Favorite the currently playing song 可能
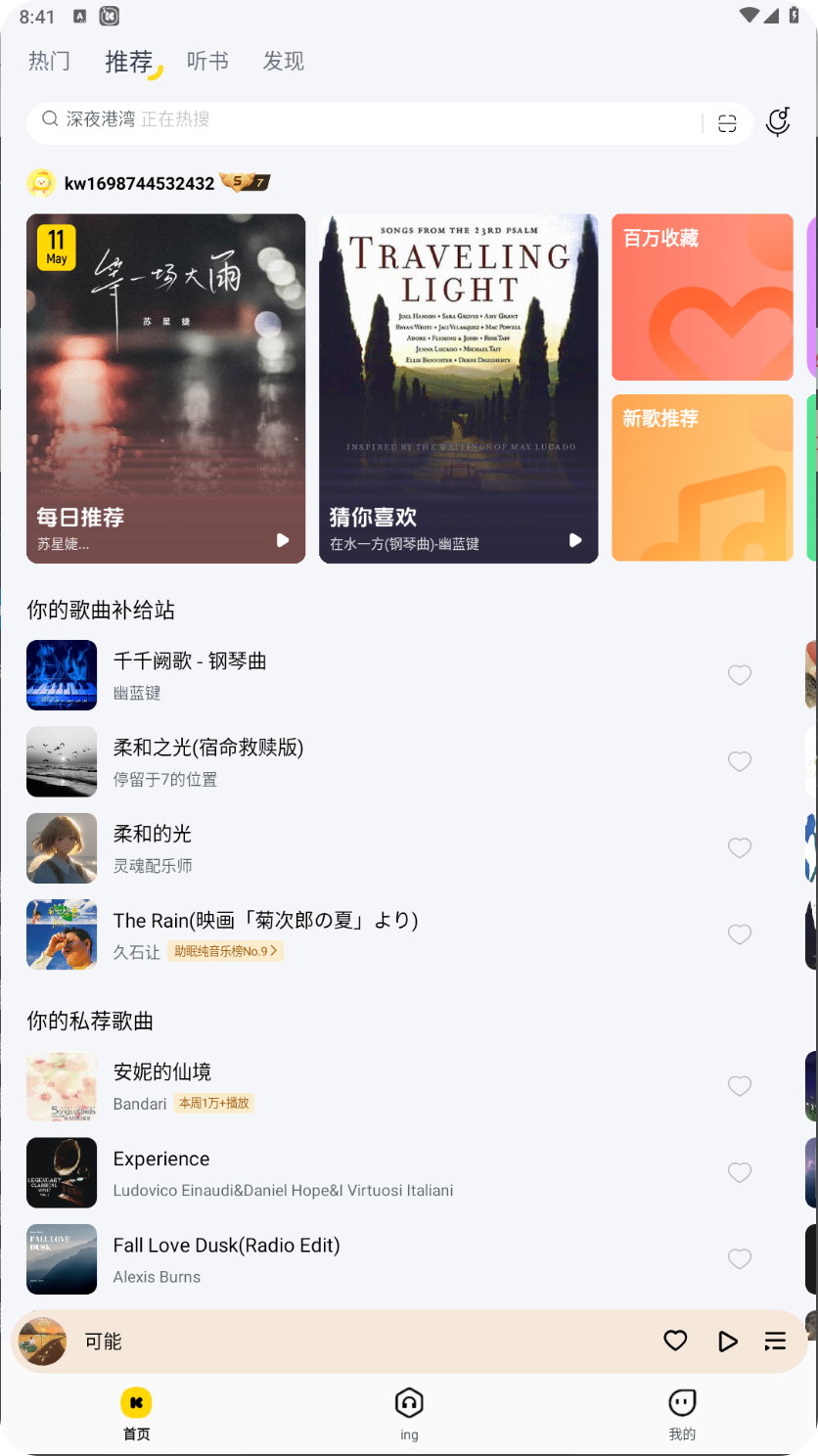This screenshot has width=818, height=1456. (675, 1341)
